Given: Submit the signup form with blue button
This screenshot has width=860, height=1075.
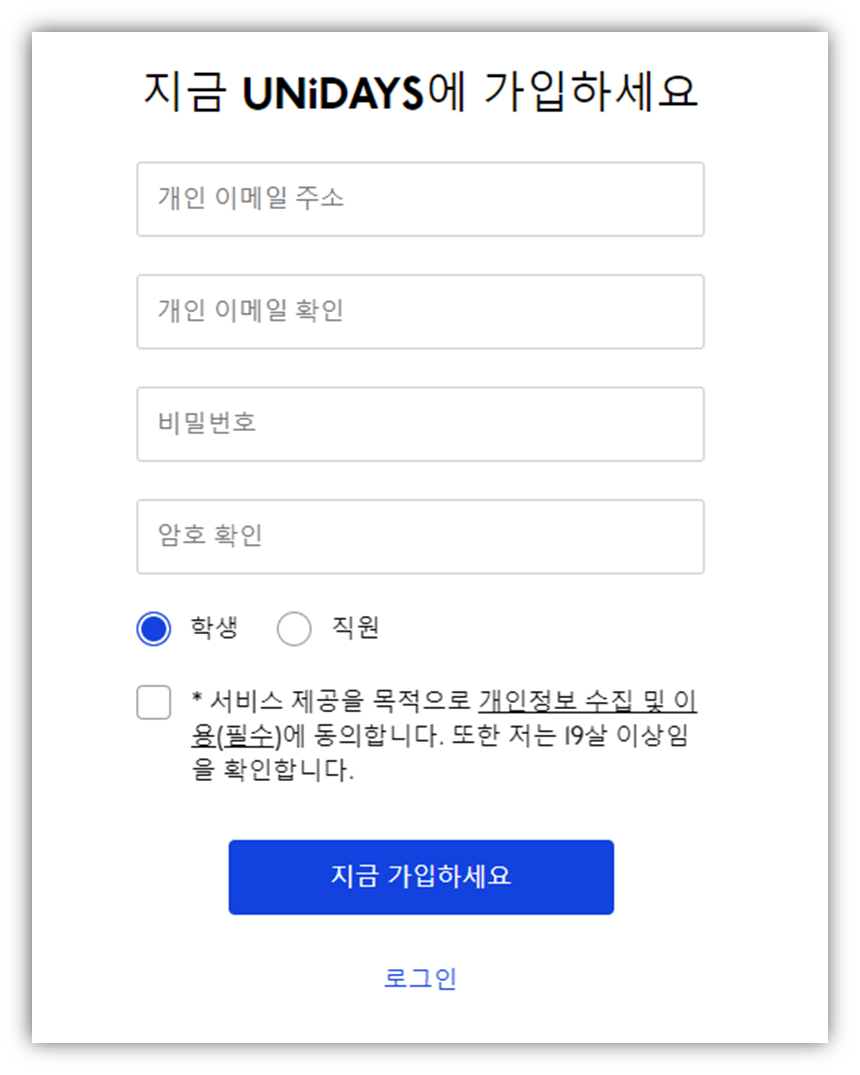Looking at the screenshot, I should coord(421,876).
